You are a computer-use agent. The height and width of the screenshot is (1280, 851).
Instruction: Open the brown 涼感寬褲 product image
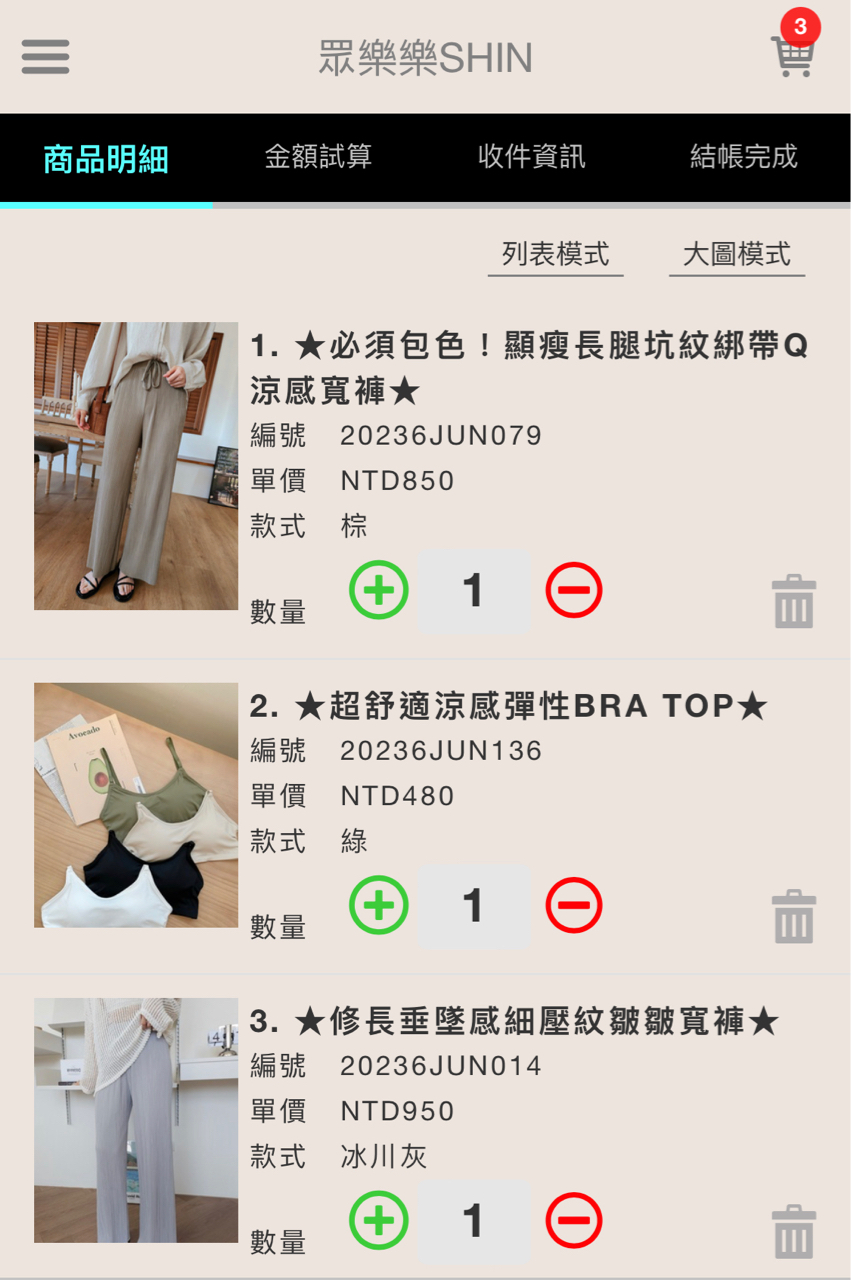(136, 466)
